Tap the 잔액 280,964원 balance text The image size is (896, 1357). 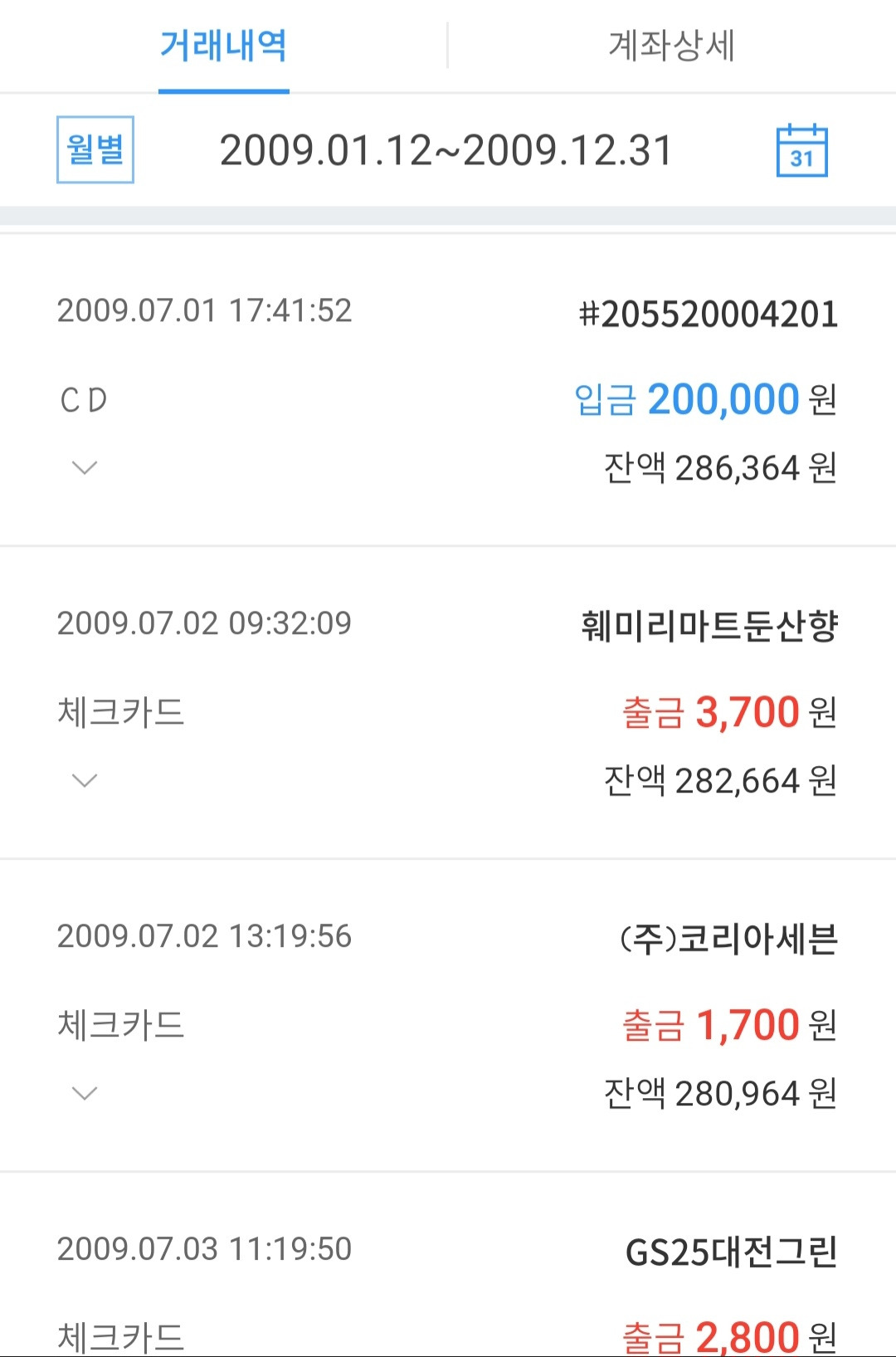(x=718, y=1093)
